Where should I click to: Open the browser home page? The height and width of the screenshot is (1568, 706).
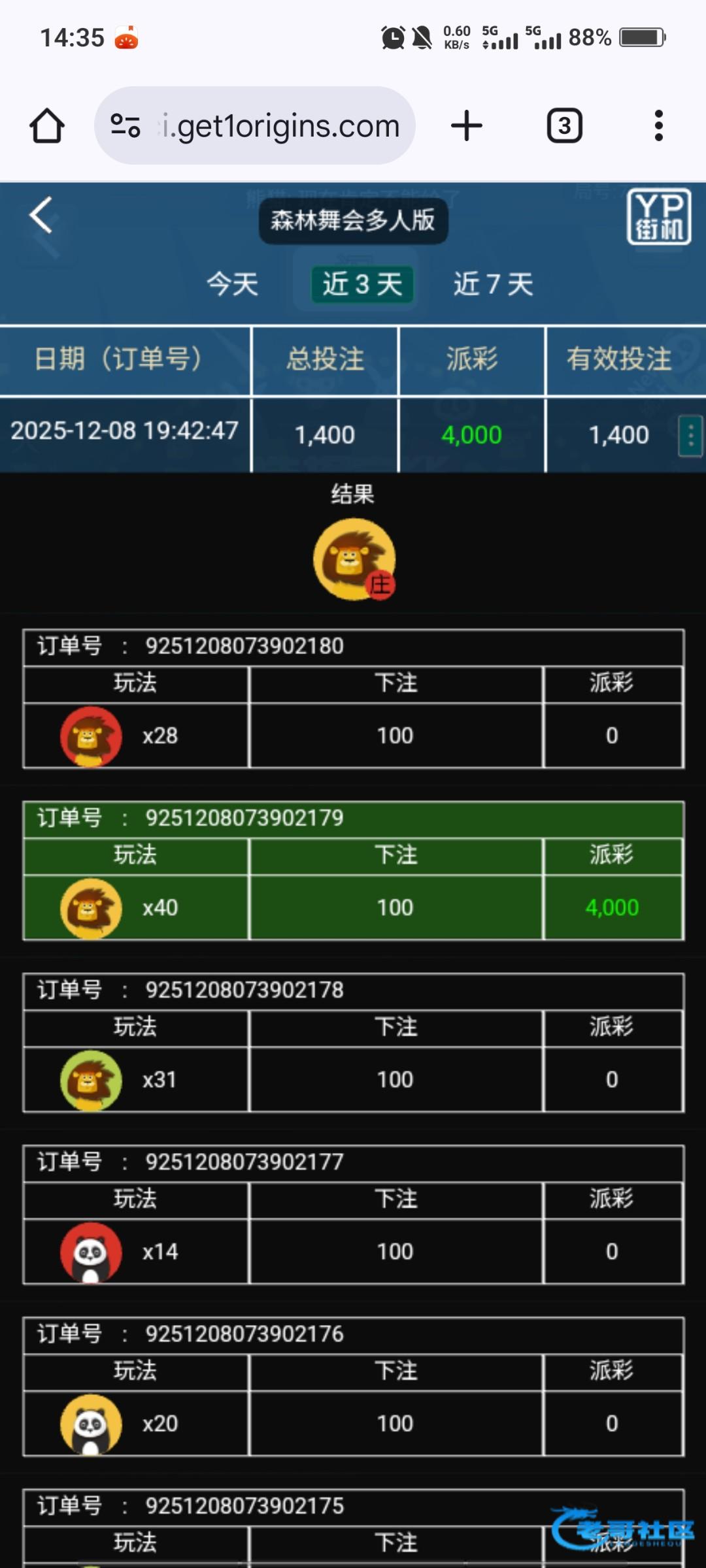click(x=47, y=125)
